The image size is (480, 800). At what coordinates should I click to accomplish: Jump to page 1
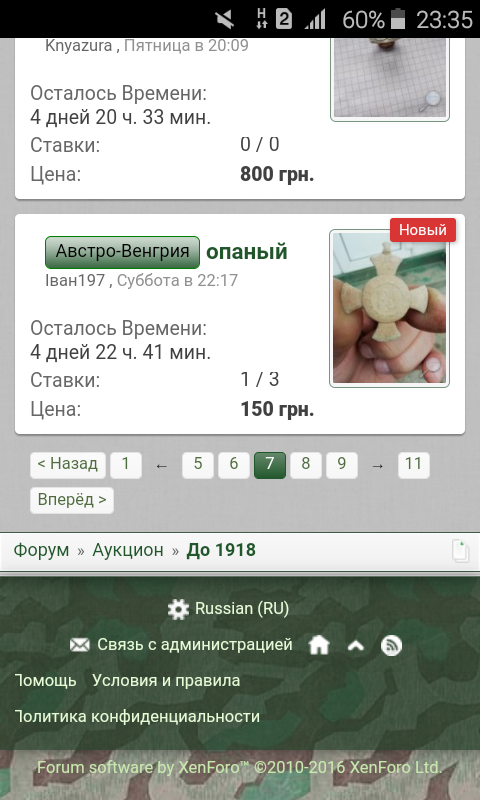(x=126, y=465)
